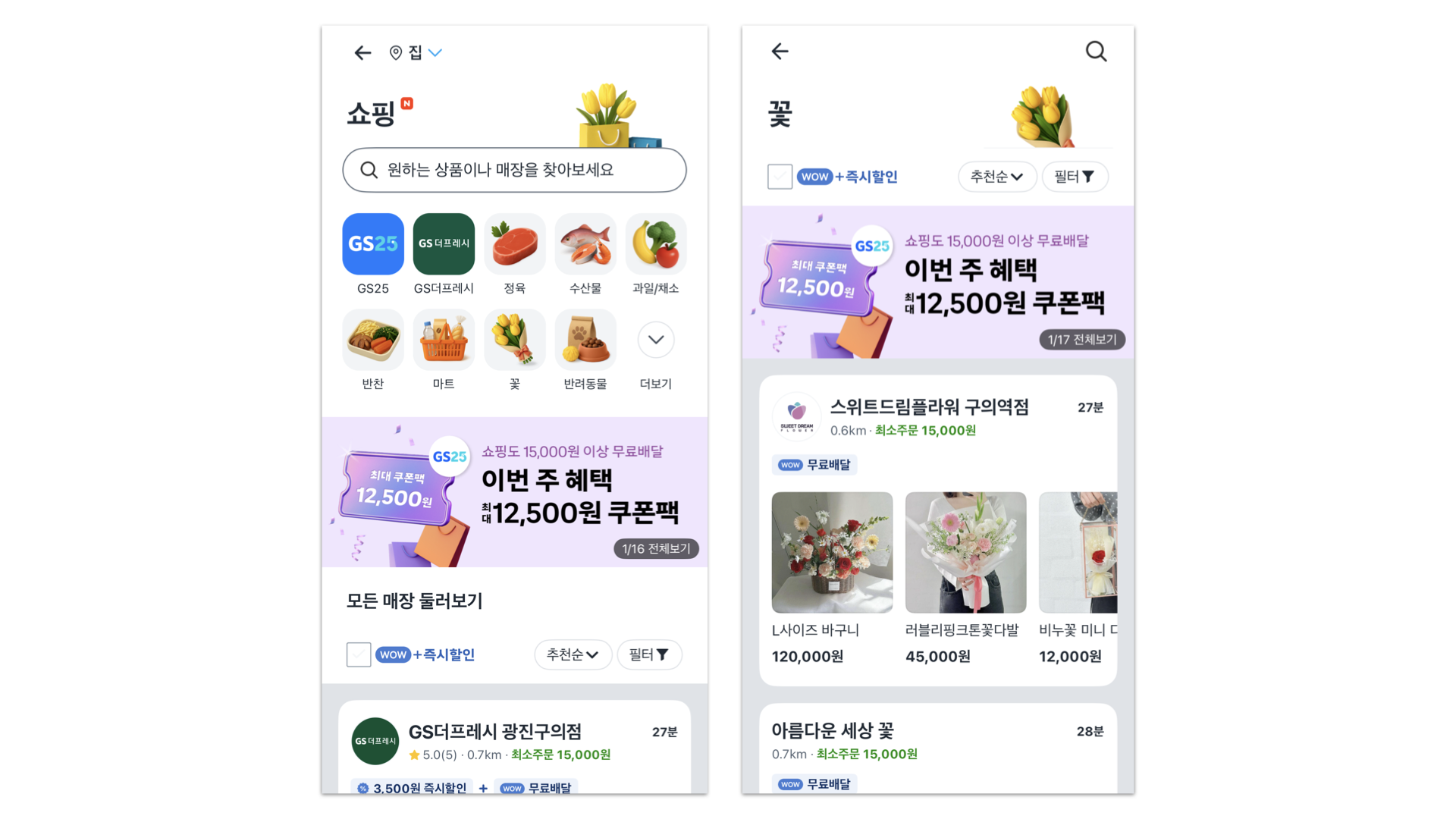Open the 집 address dropdown
Screen dimensions: 1456x819
pos(416,52)
